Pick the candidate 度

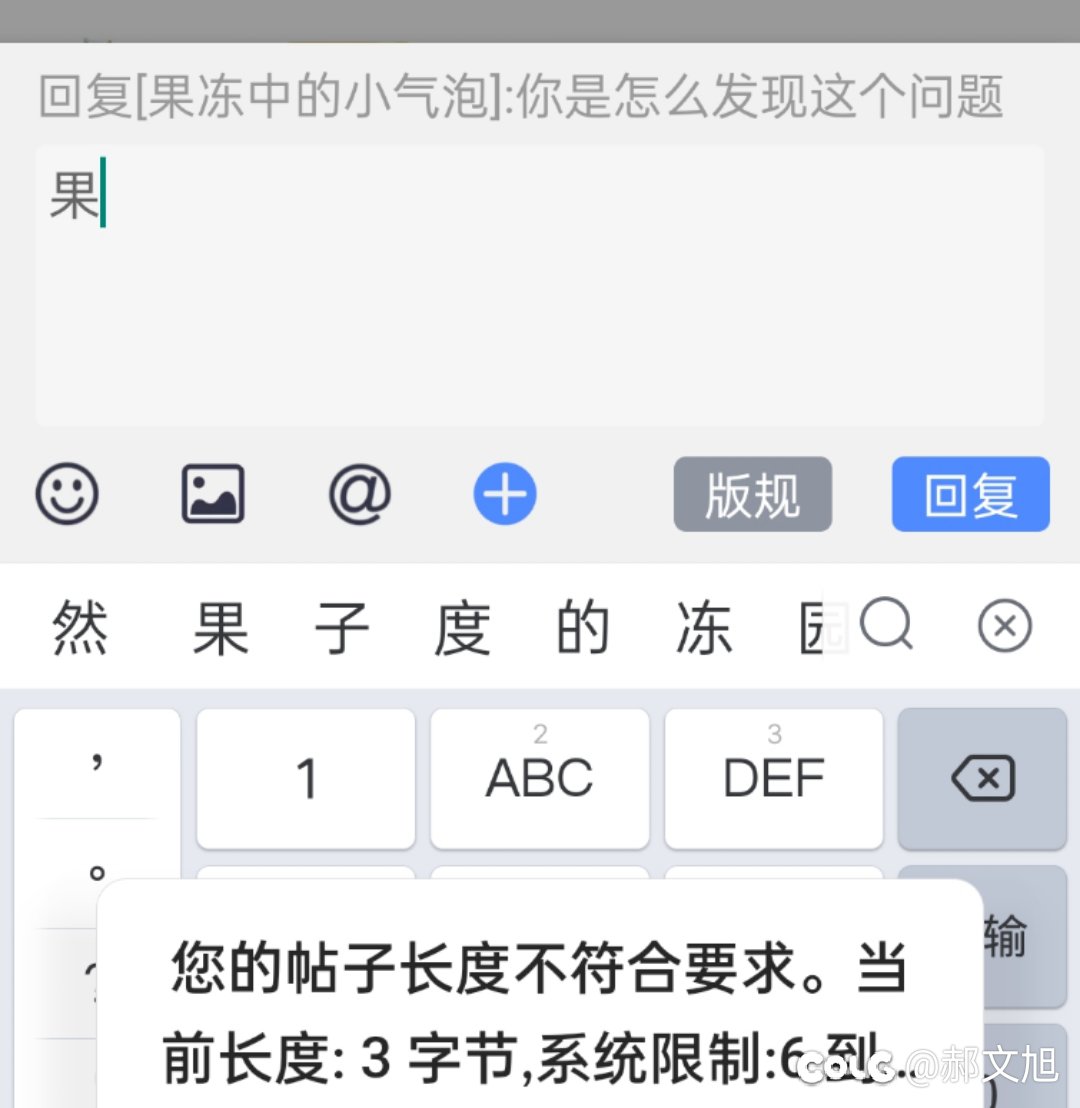(x=462, y=628)
